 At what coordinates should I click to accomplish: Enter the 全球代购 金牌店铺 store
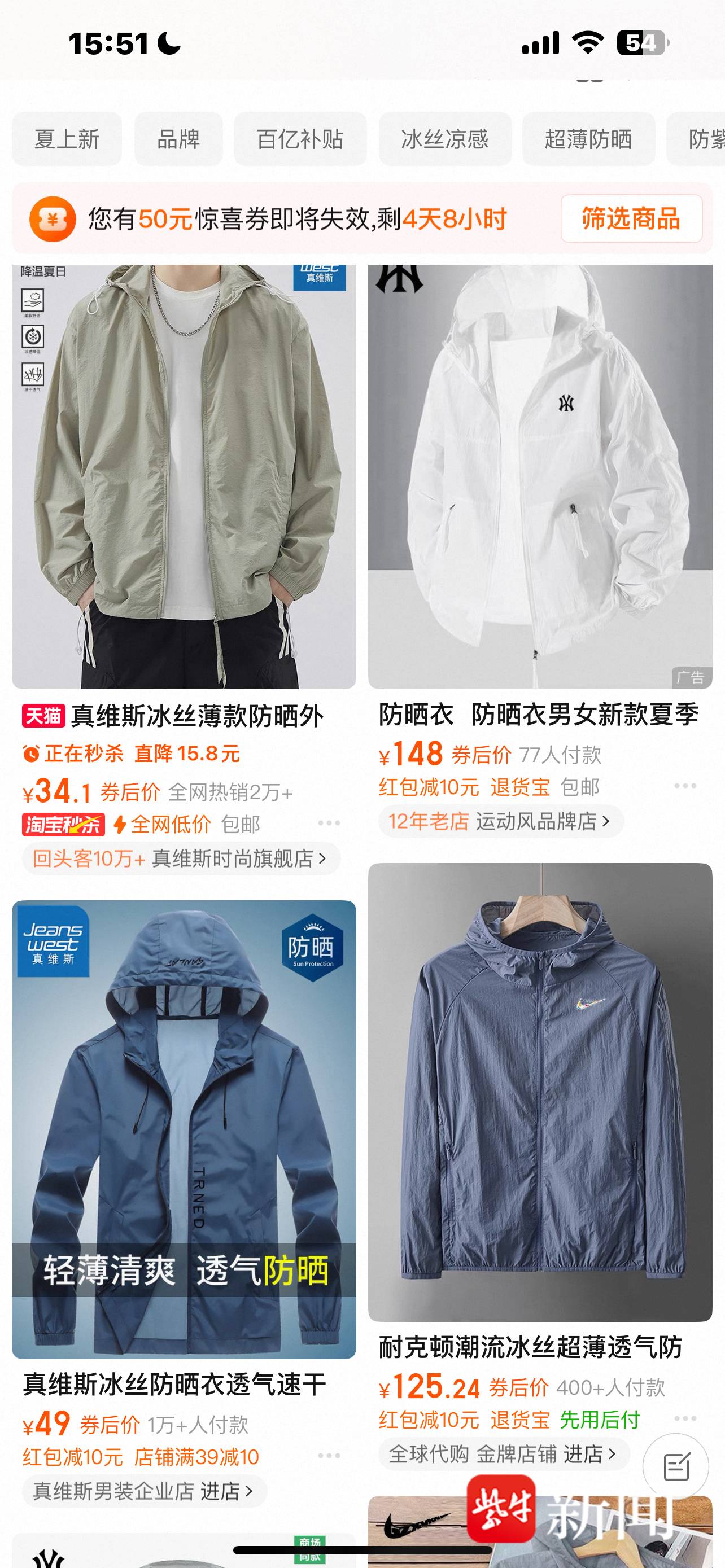503,1454
